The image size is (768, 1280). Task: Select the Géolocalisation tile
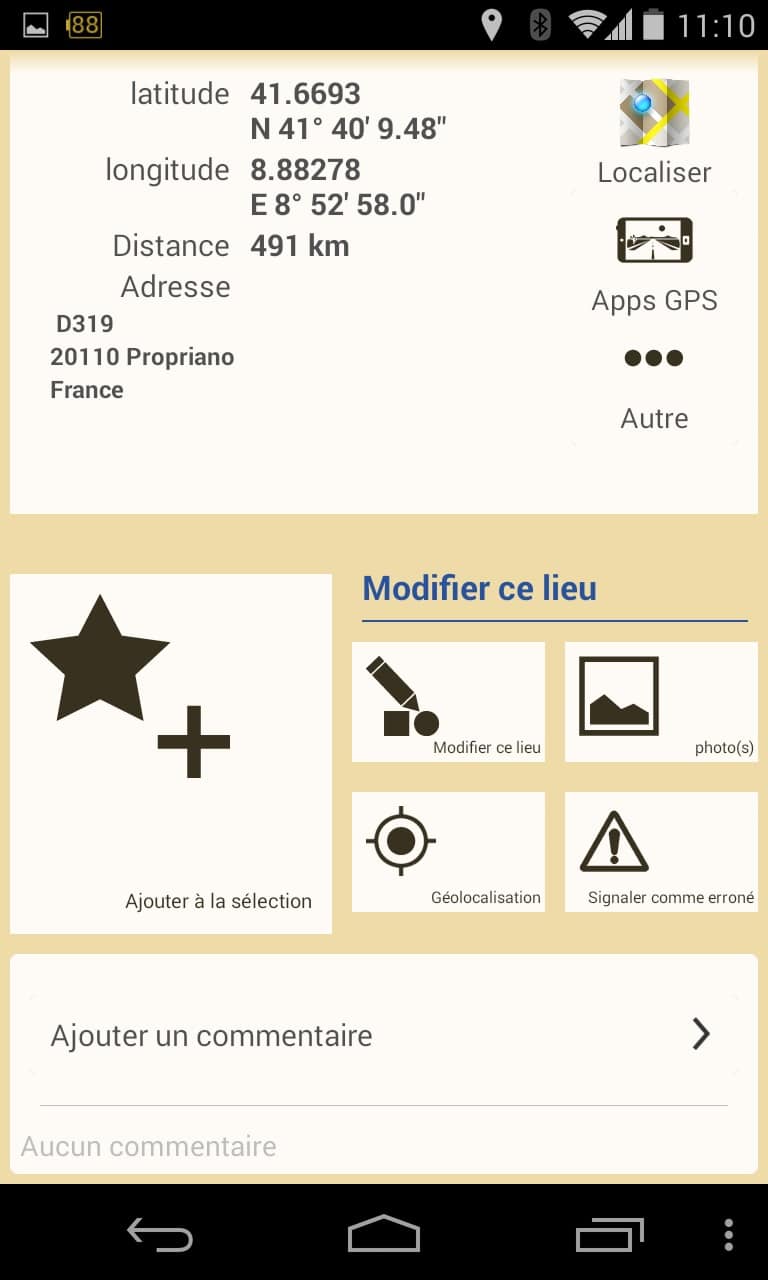click(448, 852)
